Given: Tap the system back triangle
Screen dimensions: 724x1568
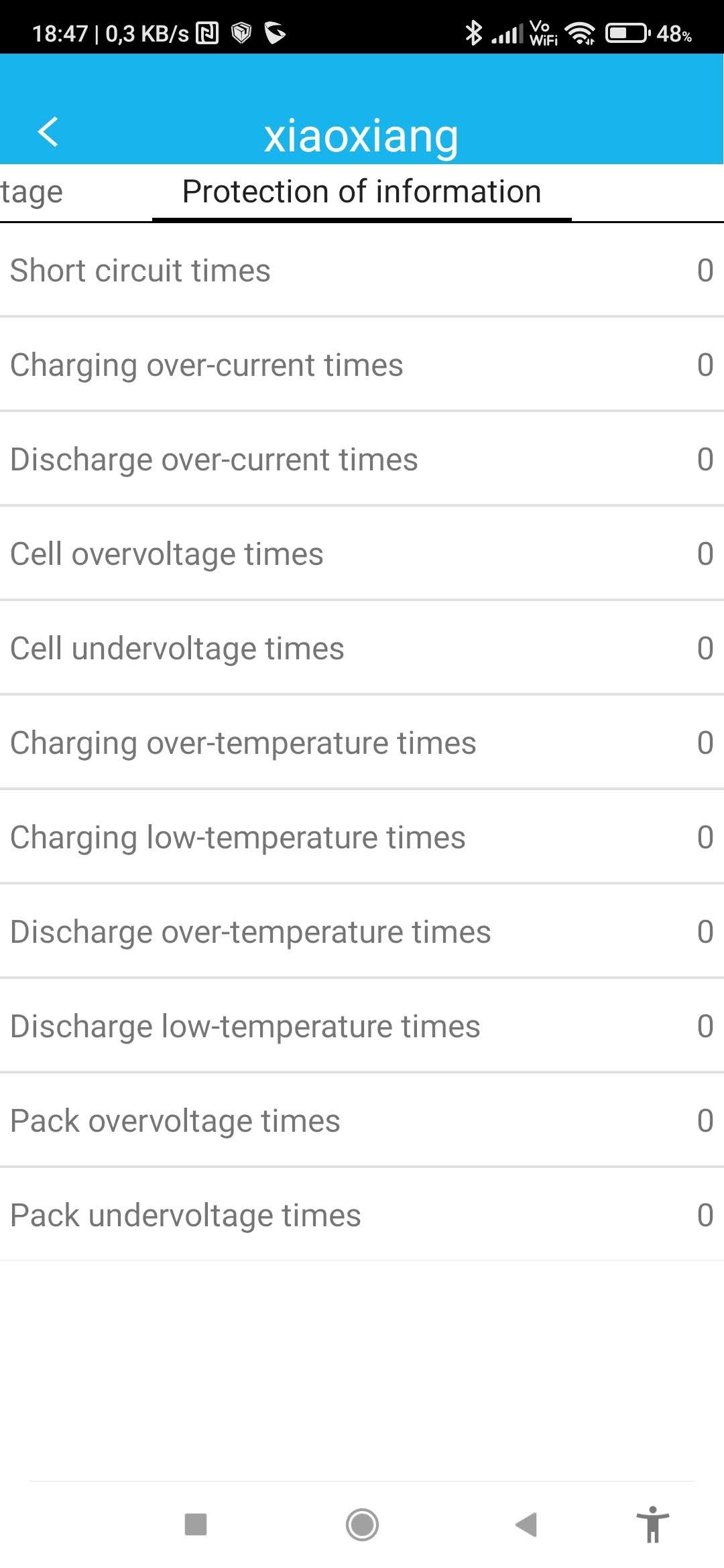Looking at the screenshot, I should click(x=527, y=1524).
